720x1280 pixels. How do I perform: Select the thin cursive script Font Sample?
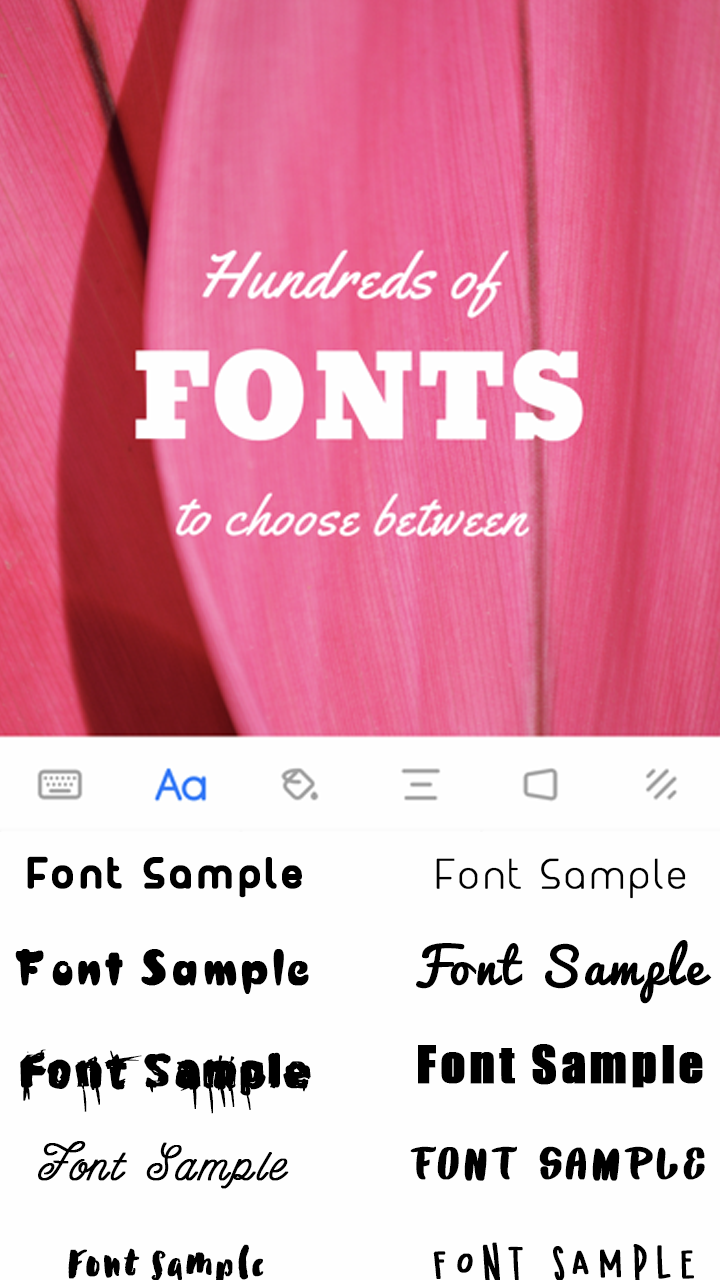point(163,1165)
